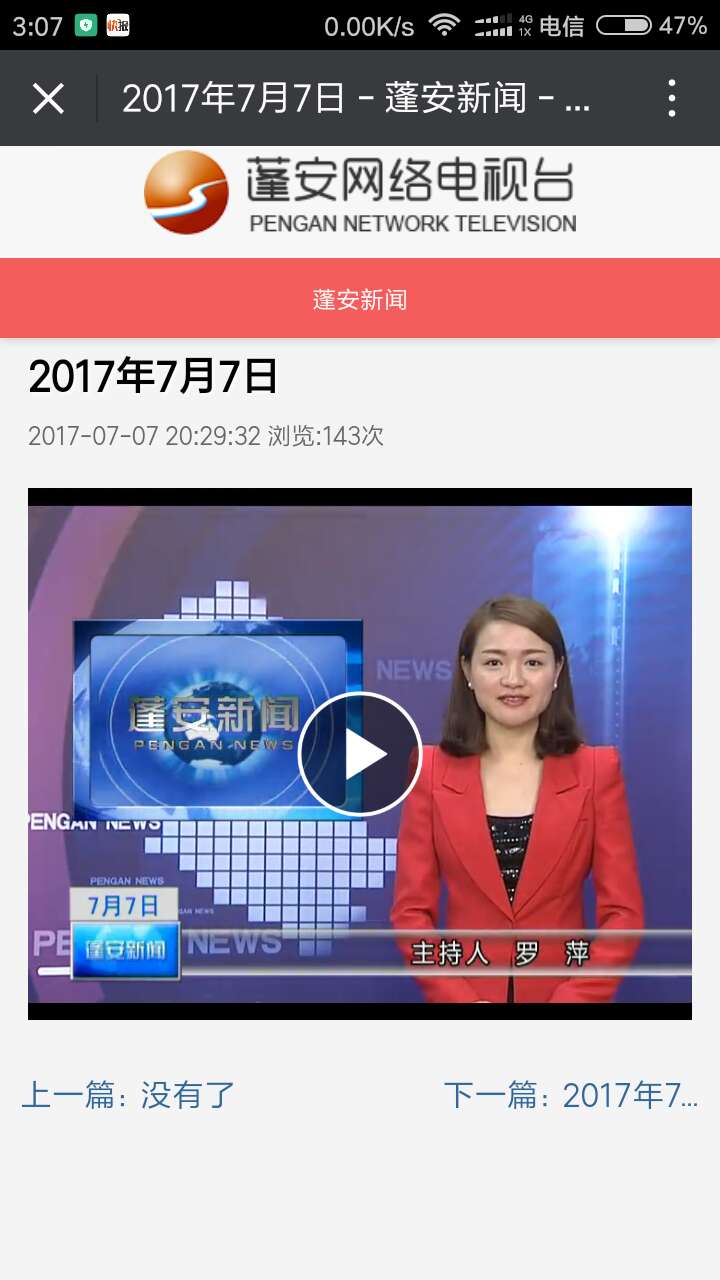Open the 蓬安新闻 category bar

pos(360,299)
